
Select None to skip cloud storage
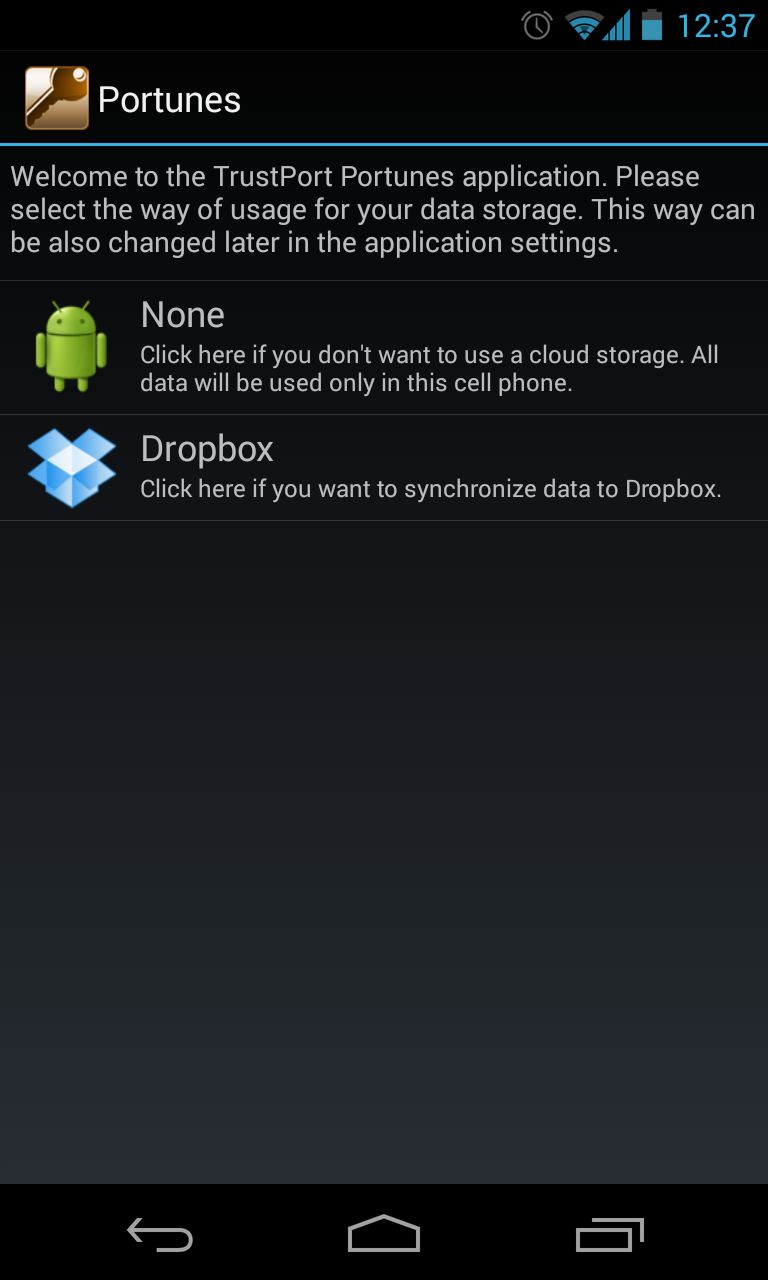point(384,348)
